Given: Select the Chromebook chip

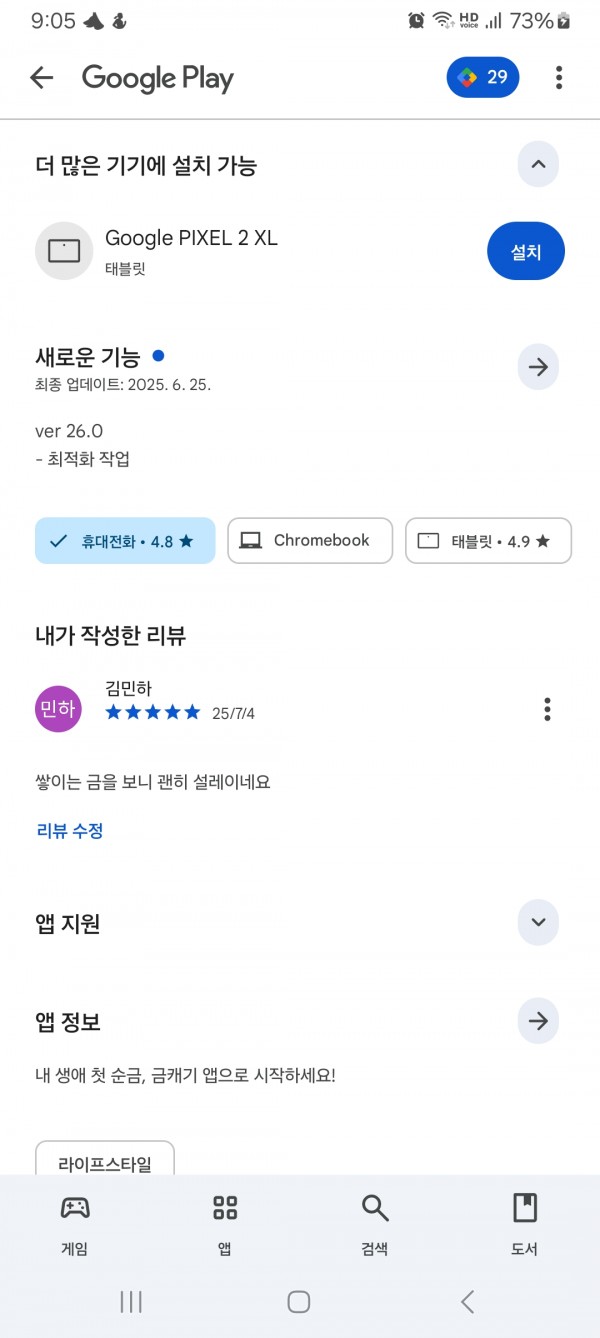Looking at the screenshot, I should (310, 541).
